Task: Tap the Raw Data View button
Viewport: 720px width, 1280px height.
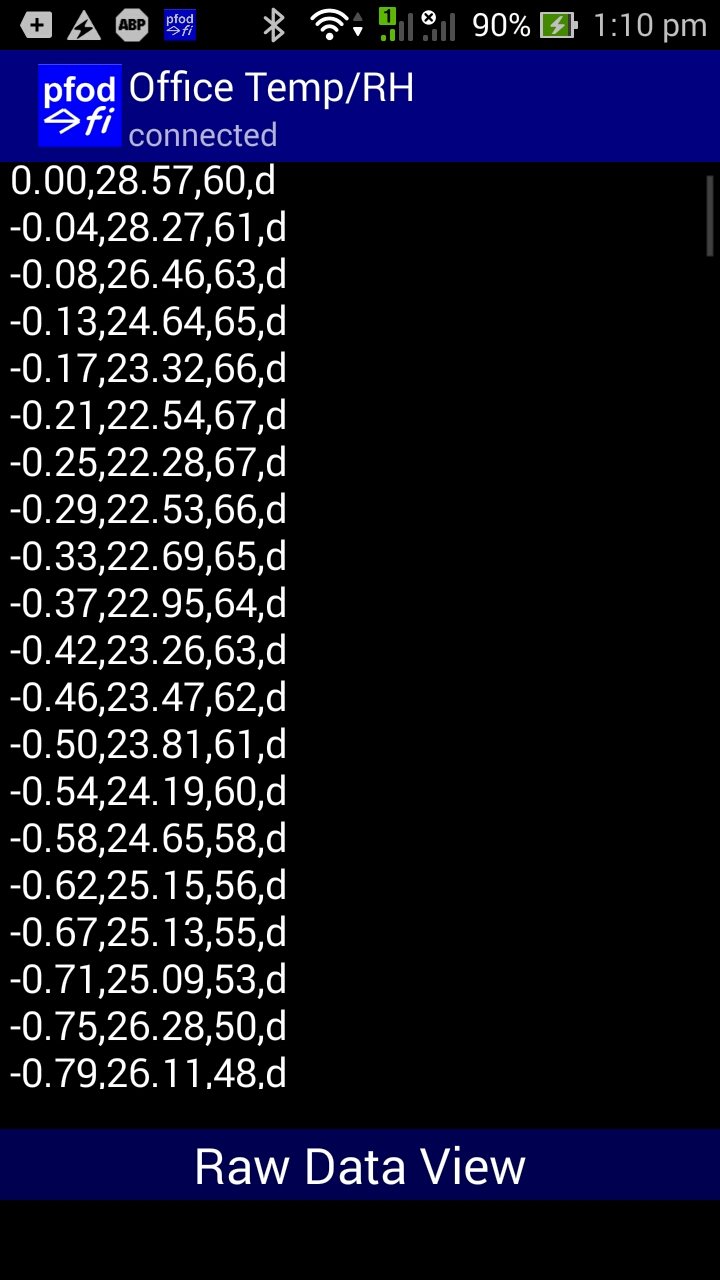Action: point(360,1165)
